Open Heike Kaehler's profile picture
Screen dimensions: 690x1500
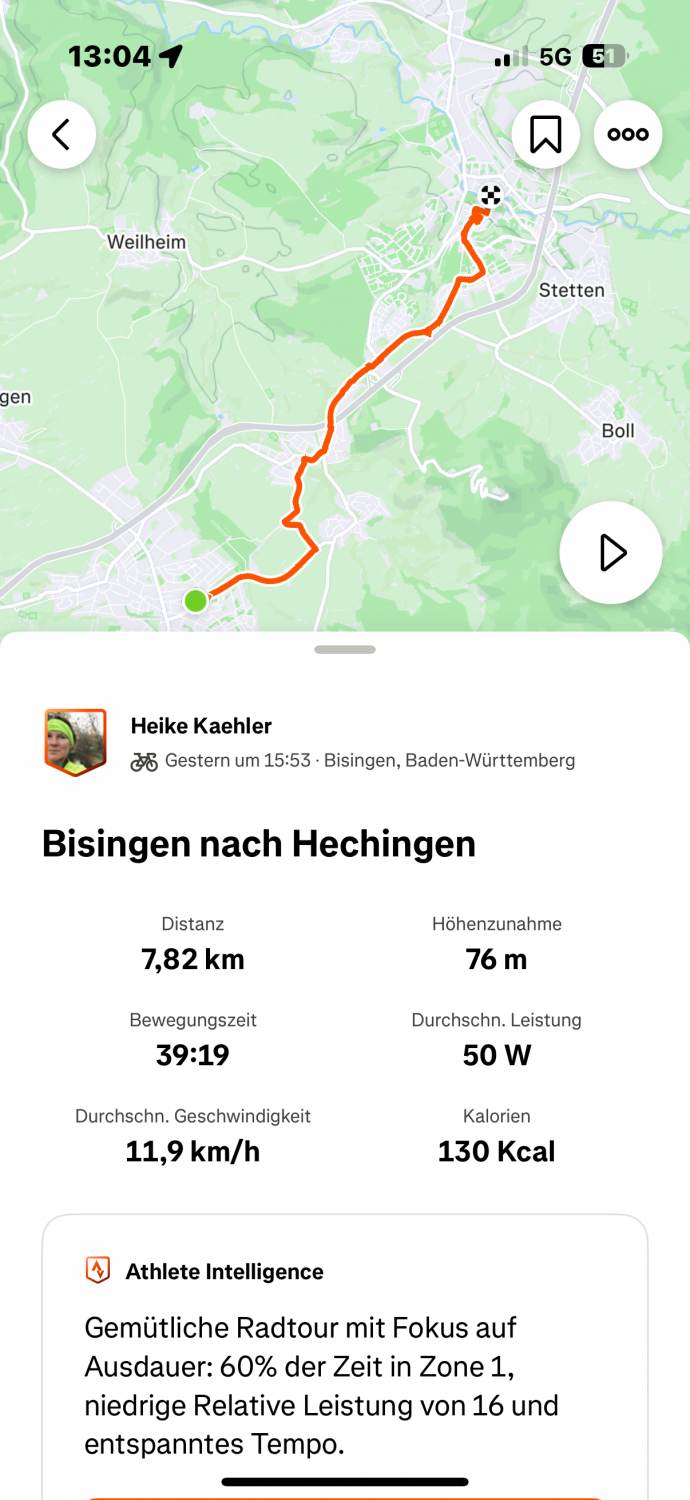(75, 743)
